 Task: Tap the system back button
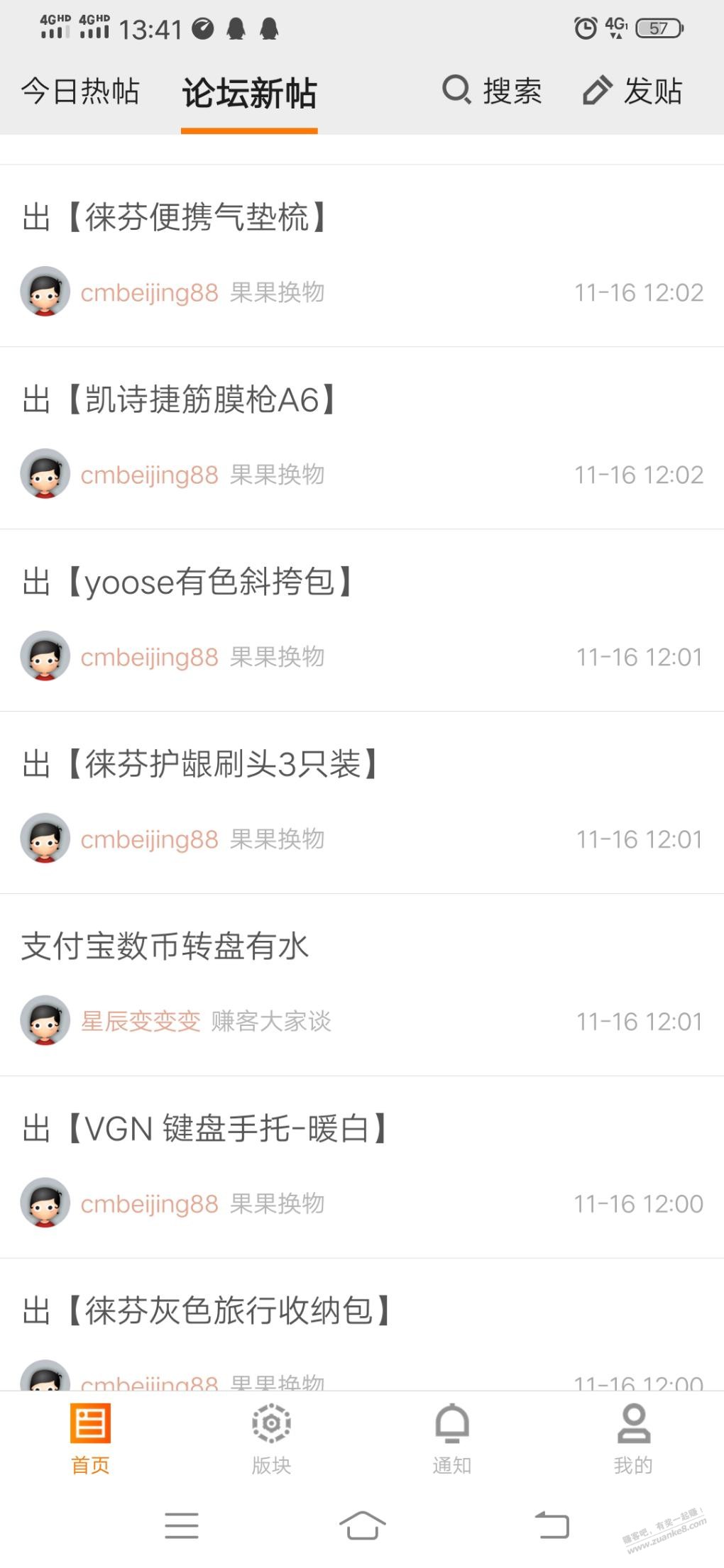(552, 1525)
